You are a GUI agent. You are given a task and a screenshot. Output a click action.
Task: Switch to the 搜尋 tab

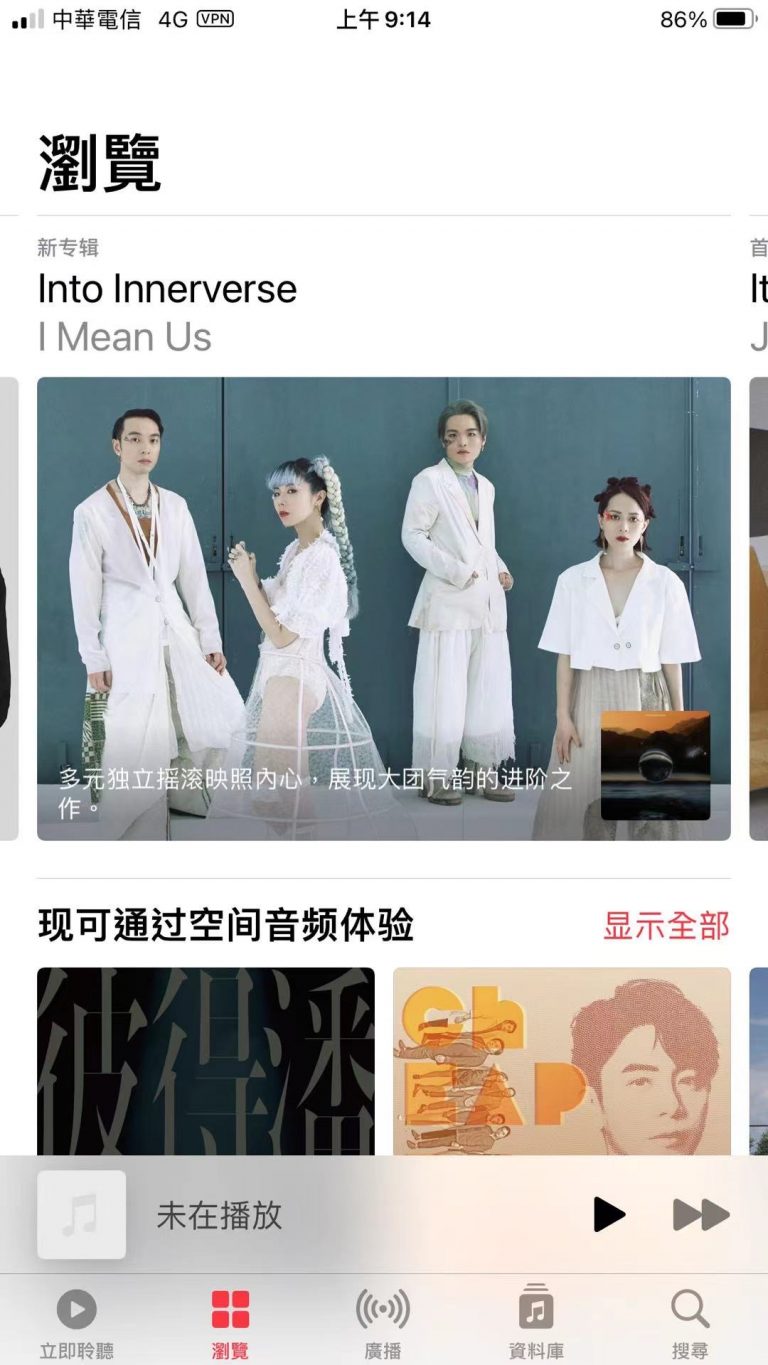click(690, 1322)
